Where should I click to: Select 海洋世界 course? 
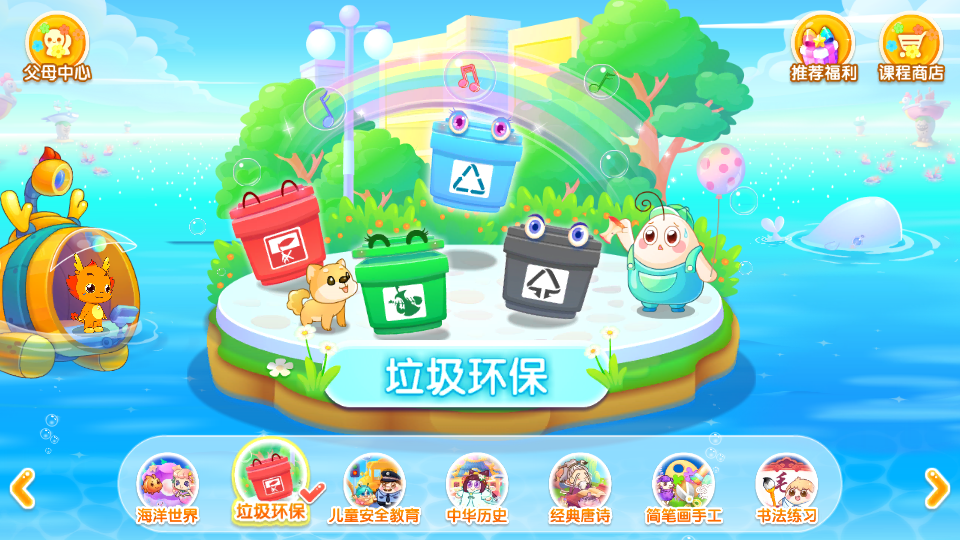click(168, 488)
